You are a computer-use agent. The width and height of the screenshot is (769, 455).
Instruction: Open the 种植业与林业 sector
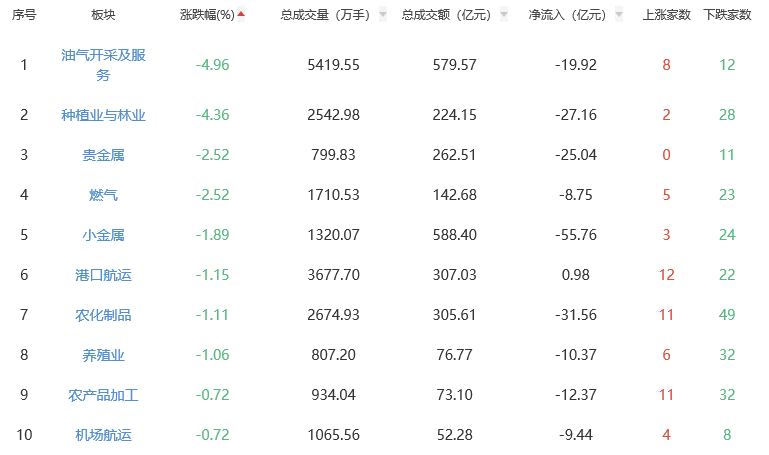(x=103, y=115)
